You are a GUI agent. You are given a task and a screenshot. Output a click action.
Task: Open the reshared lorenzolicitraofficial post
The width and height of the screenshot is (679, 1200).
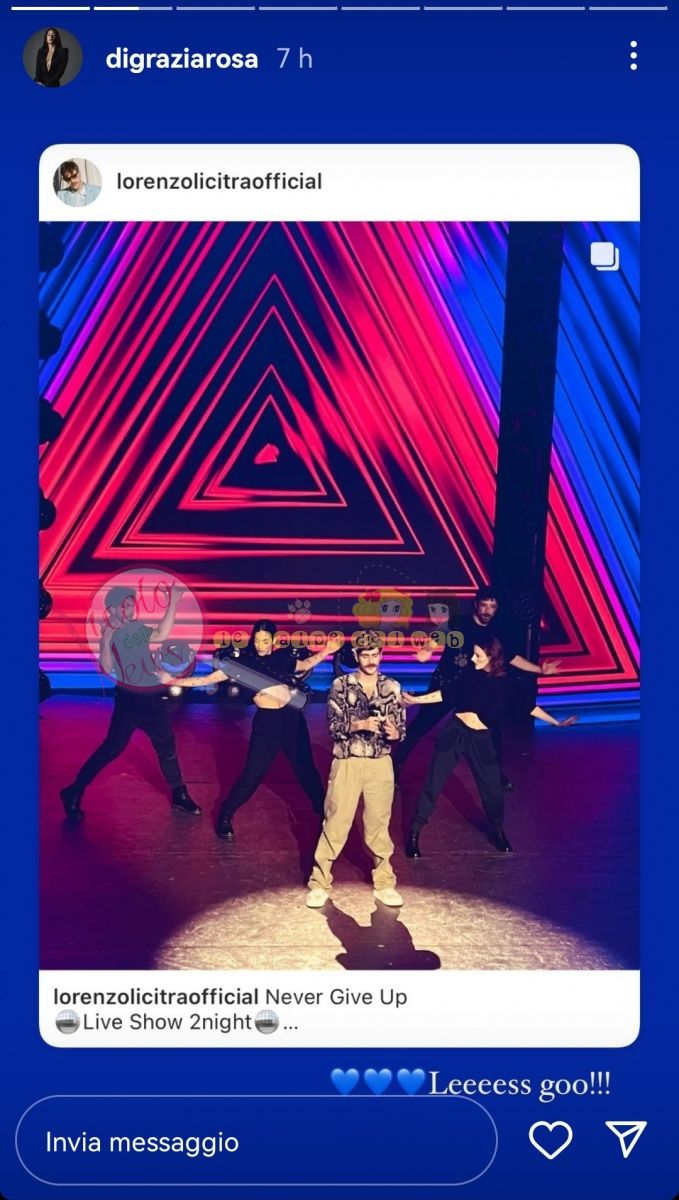coord(339,594)
